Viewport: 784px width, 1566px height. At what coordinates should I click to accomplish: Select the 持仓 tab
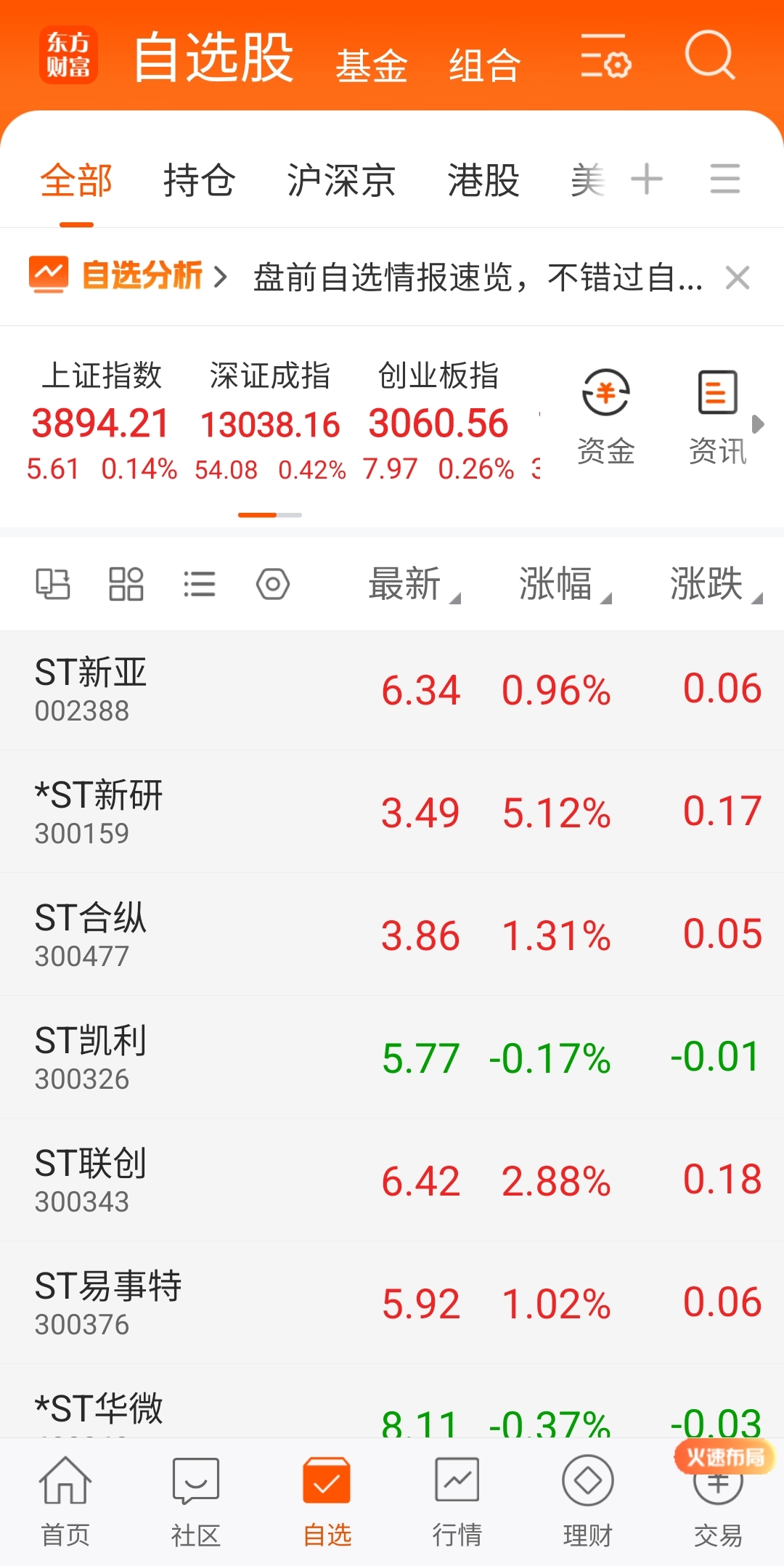[x=199, y=180]
